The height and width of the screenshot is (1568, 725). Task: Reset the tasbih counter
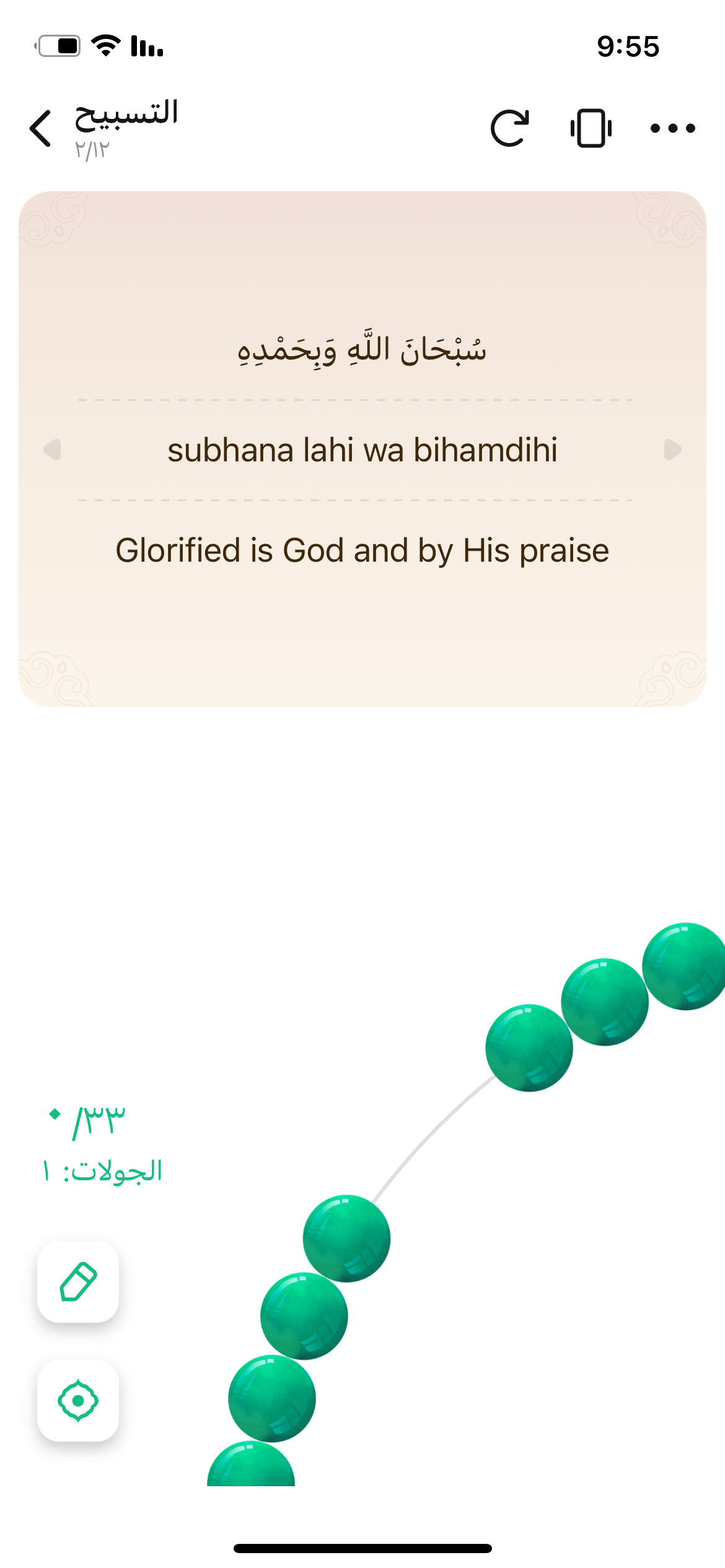509,128
